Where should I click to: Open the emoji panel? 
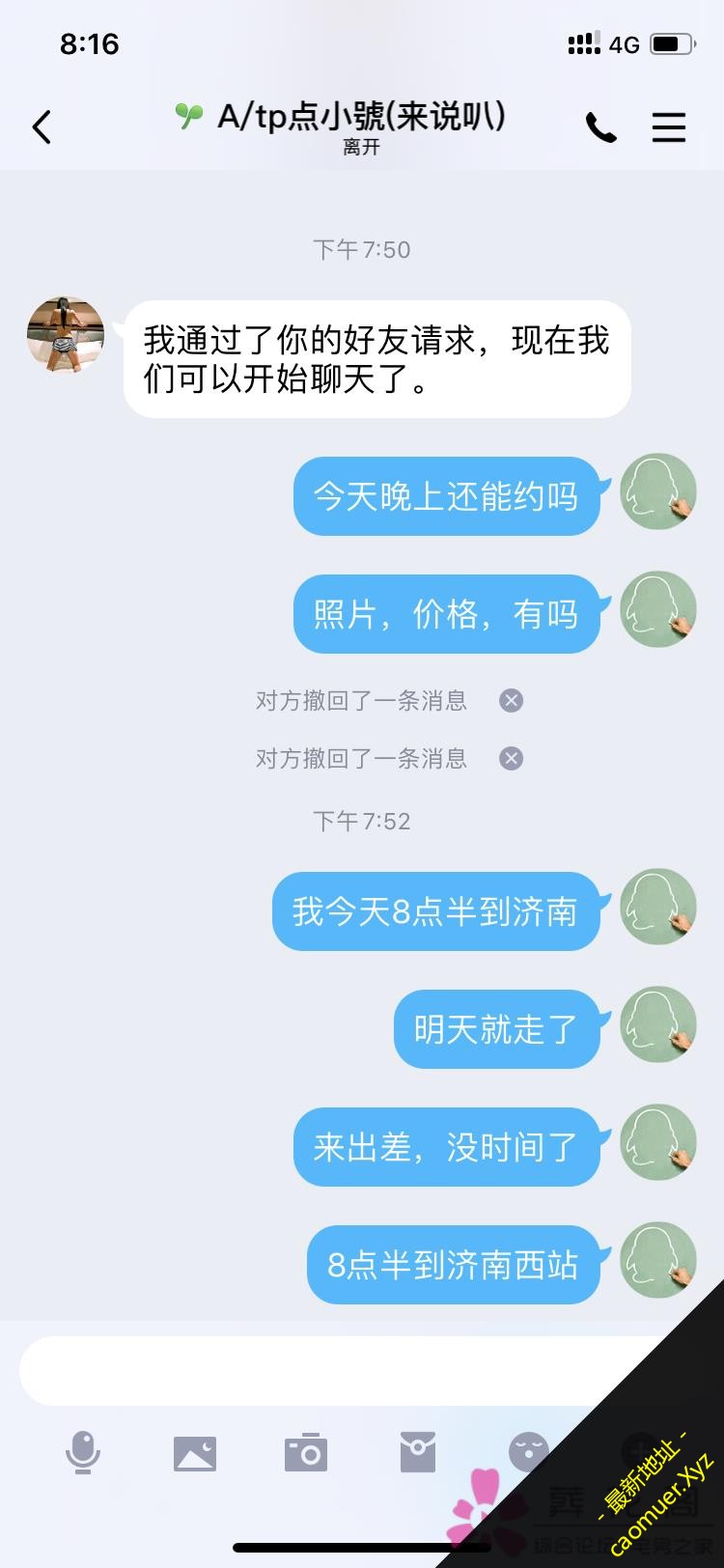529,1452
